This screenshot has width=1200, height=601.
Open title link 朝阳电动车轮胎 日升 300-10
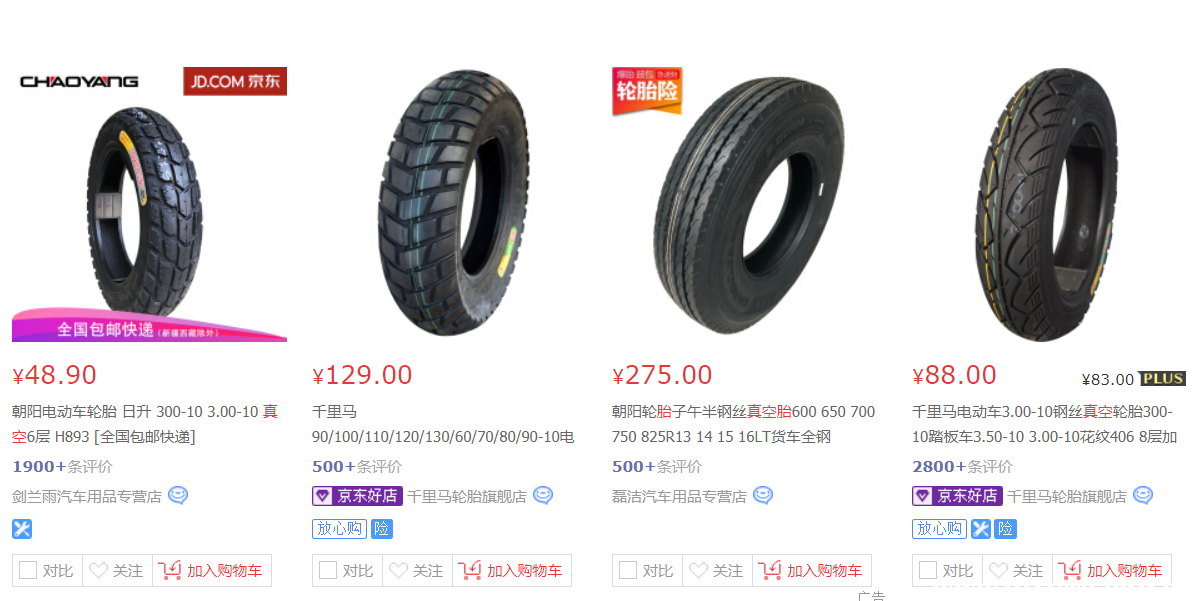(x=145, y=424)
